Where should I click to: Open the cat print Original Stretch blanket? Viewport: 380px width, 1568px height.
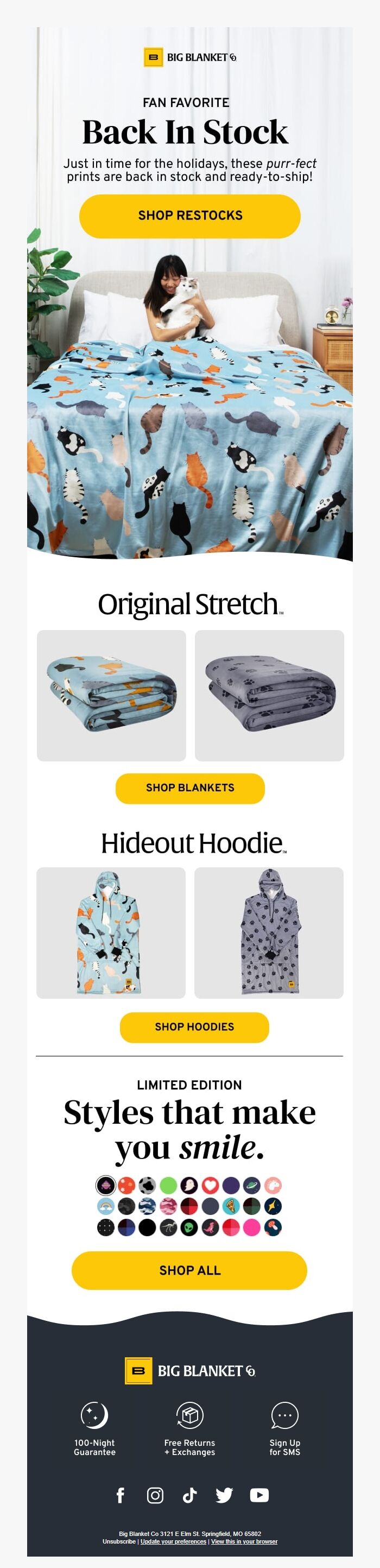pyautogui.click(x=111, y=695)
